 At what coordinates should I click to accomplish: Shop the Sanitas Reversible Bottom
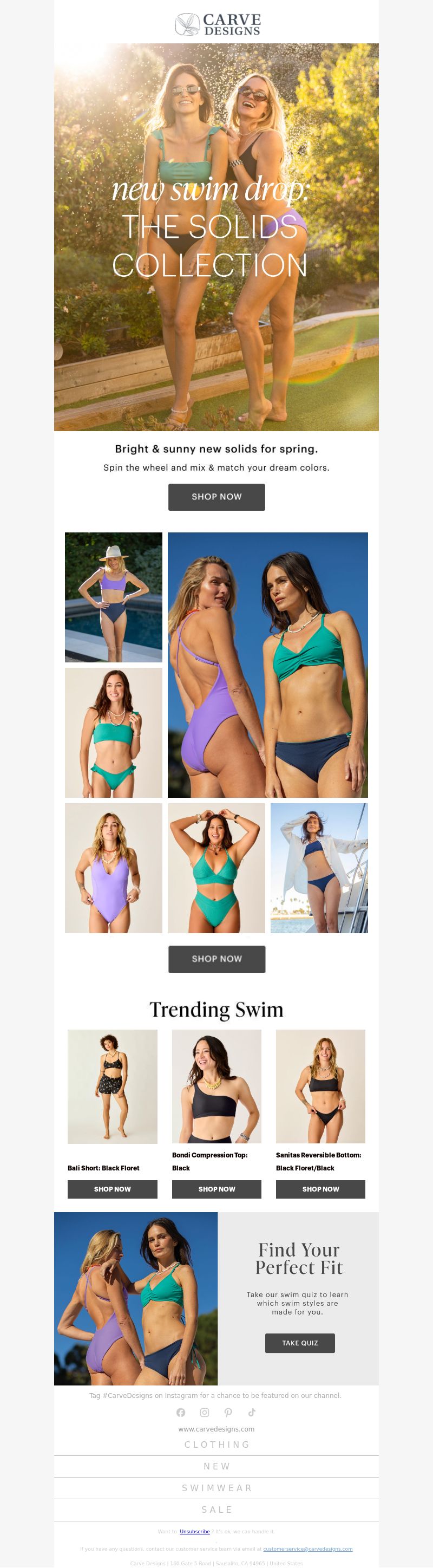320,1189
